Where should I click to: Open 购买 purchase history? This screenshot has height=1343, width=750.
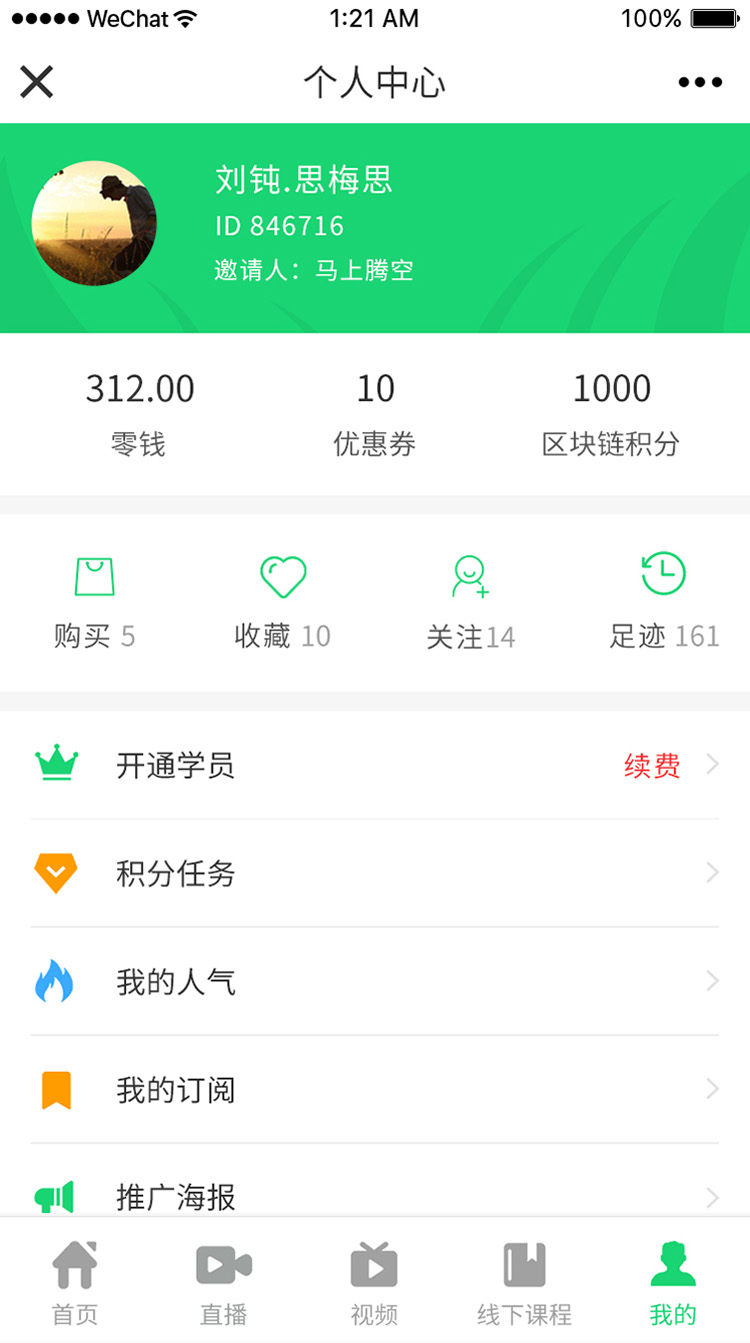94,603
